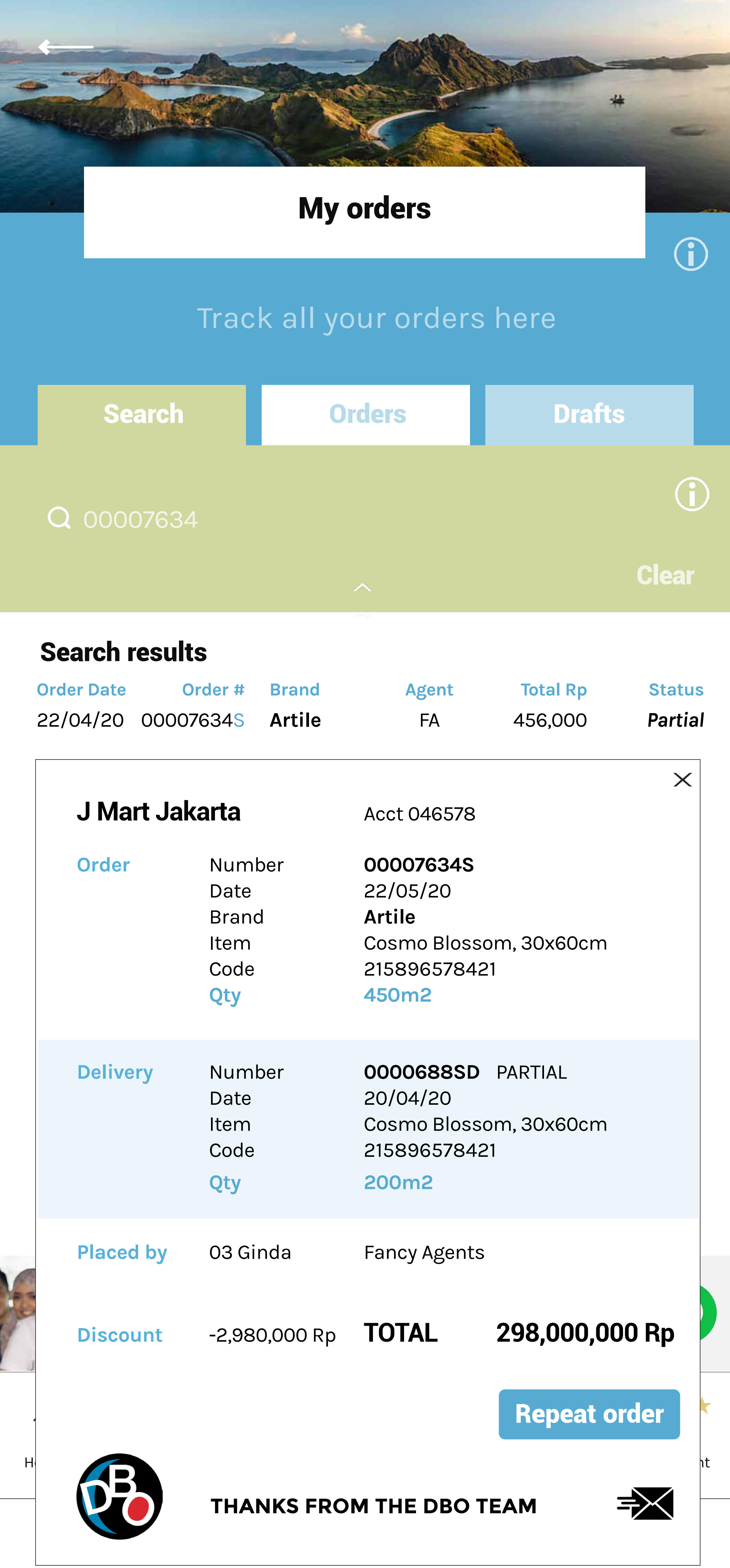Image resolution: width=730 pixels, height=1568 pixels.
Task: Go back using the top arrow
Action: click(65, 47)
